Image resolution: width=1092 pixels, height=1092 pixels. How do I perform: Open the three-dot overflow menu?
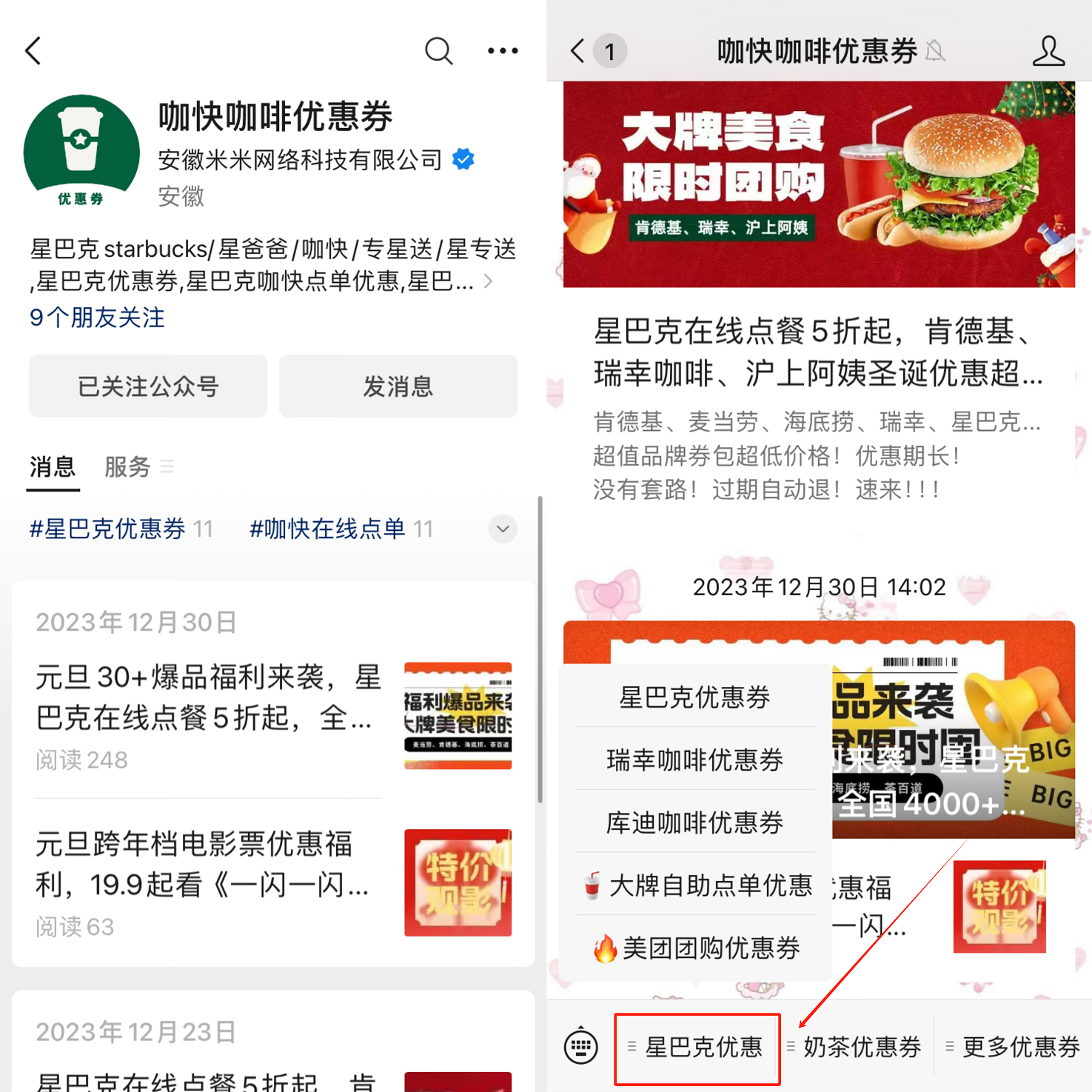click(x=503, y=51)
